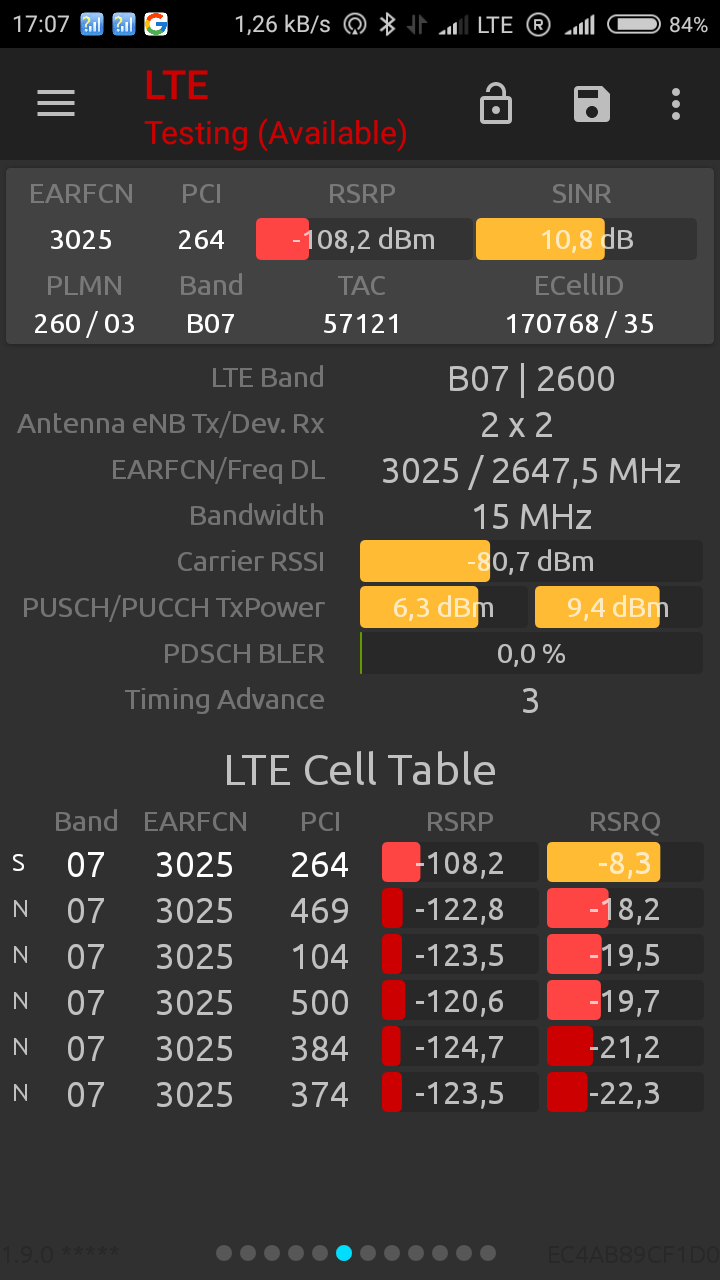Open the hamburger navigation menu
Image resolution: width=720 pixels, height=1280 pixels.
point(56,104)
